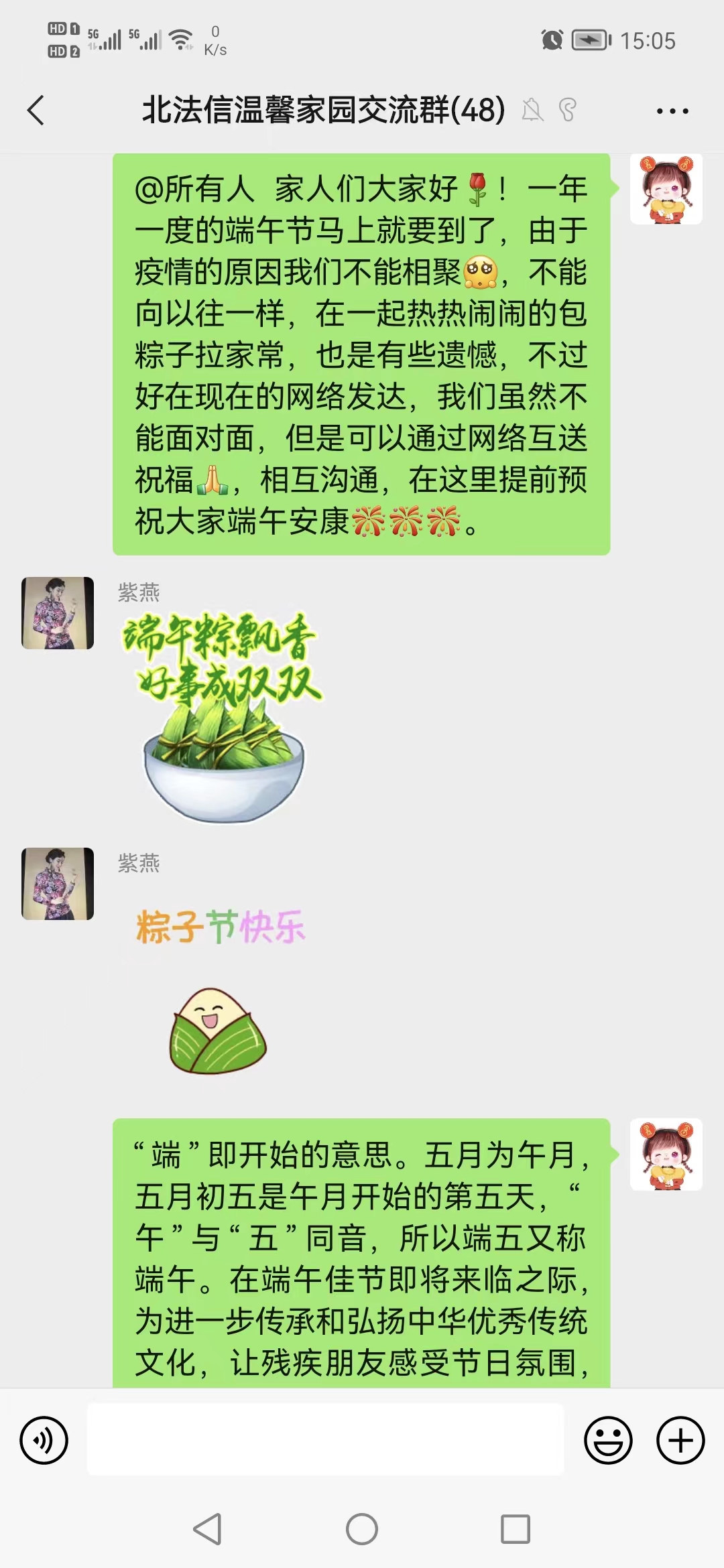Open the plus attachments menu
The image size is (724, 1568).
pyautogui.click(x=680, y=1440)
